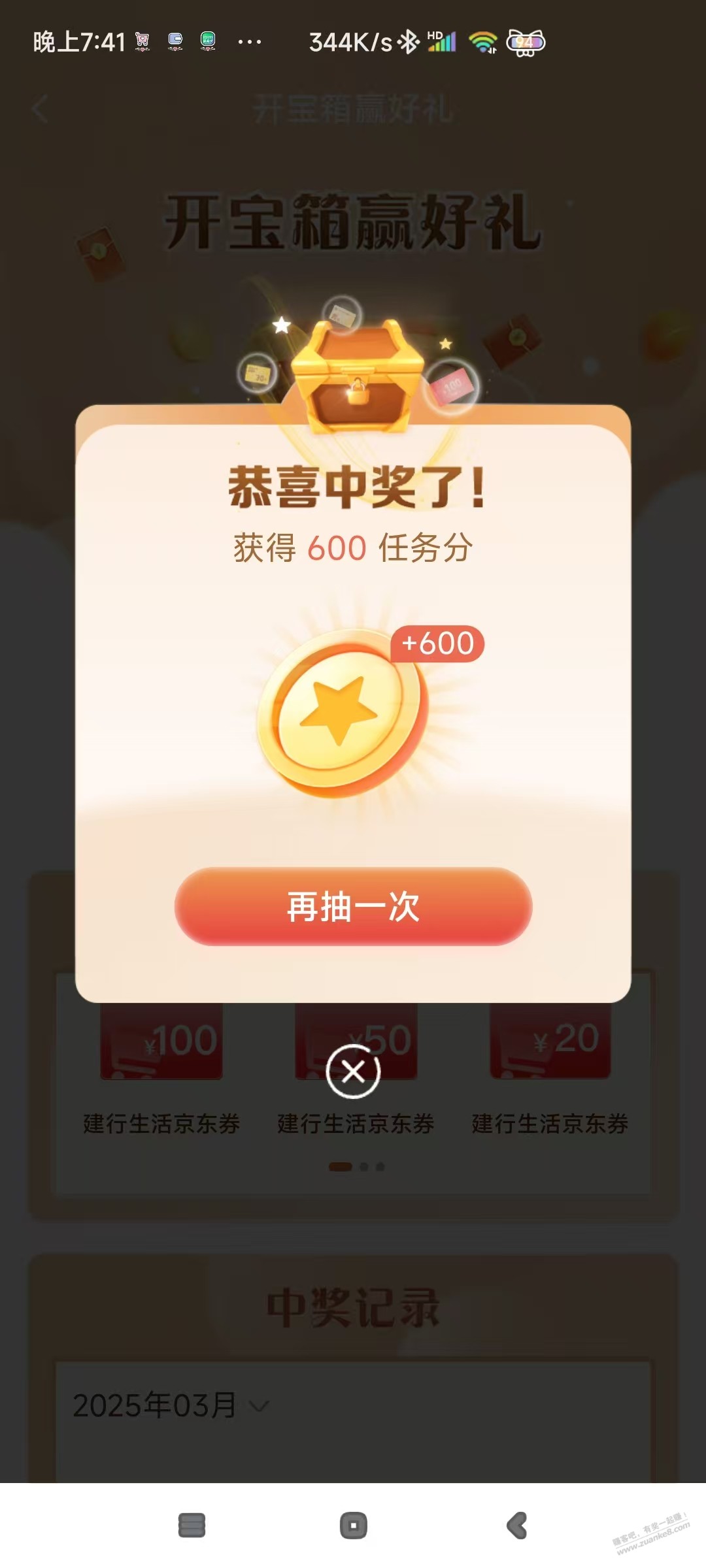Image resolution: width=706 pixels, height=1568 pixels.
Task: Close the prize popup dialog
Action: coord(353,1071)
